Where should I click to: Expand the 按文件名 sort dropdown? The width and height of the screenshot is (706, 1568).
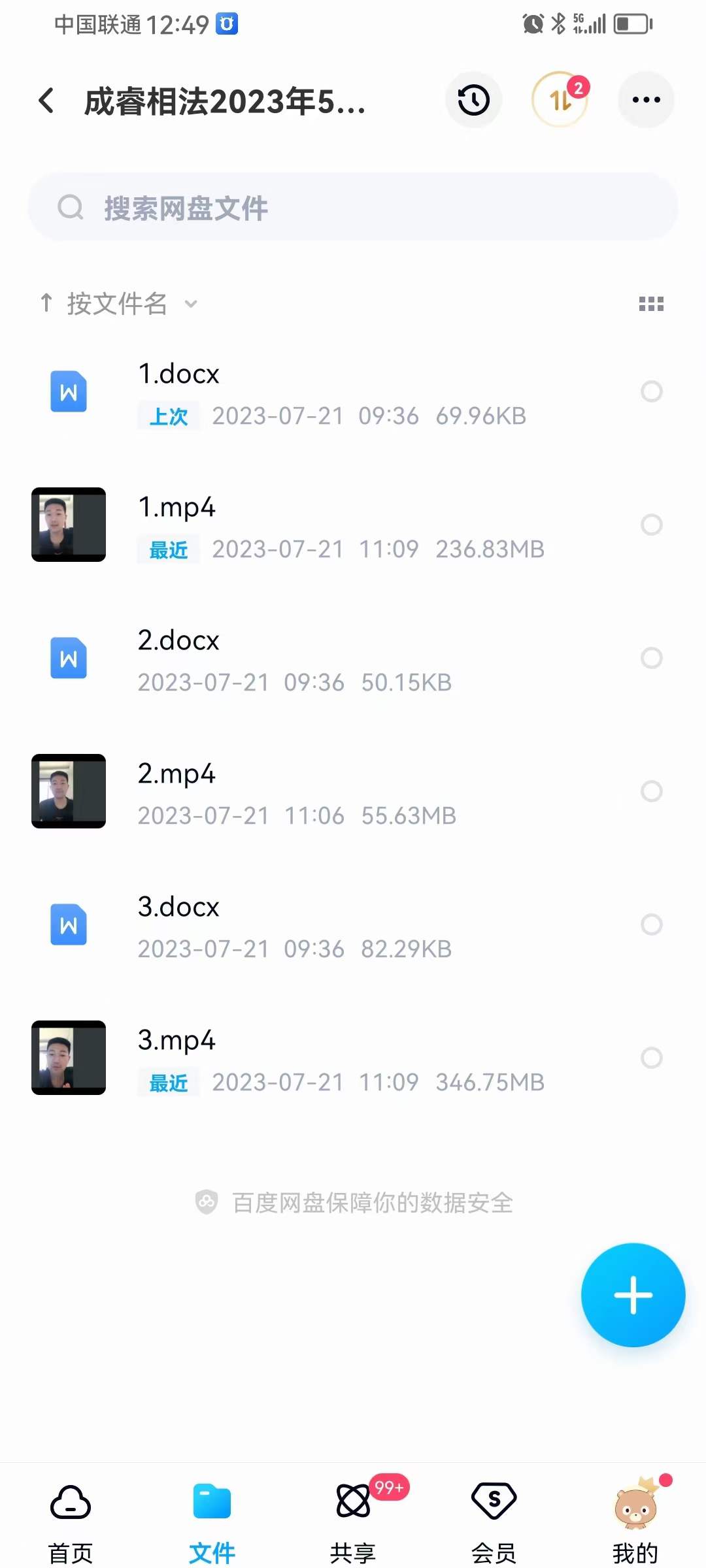tap(118, 304)
